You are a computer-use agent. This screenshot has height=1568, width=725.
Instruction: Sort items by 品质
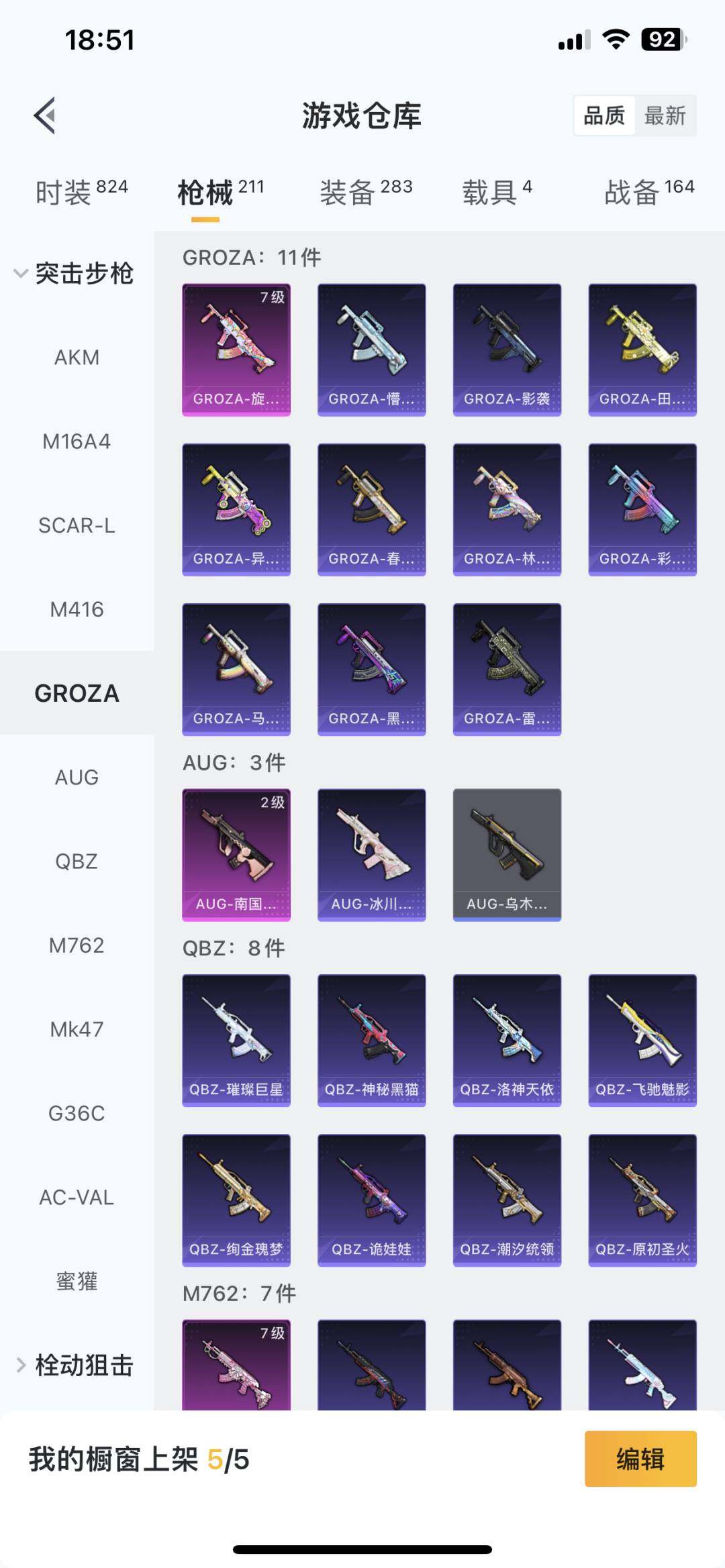tap(604, 116)
